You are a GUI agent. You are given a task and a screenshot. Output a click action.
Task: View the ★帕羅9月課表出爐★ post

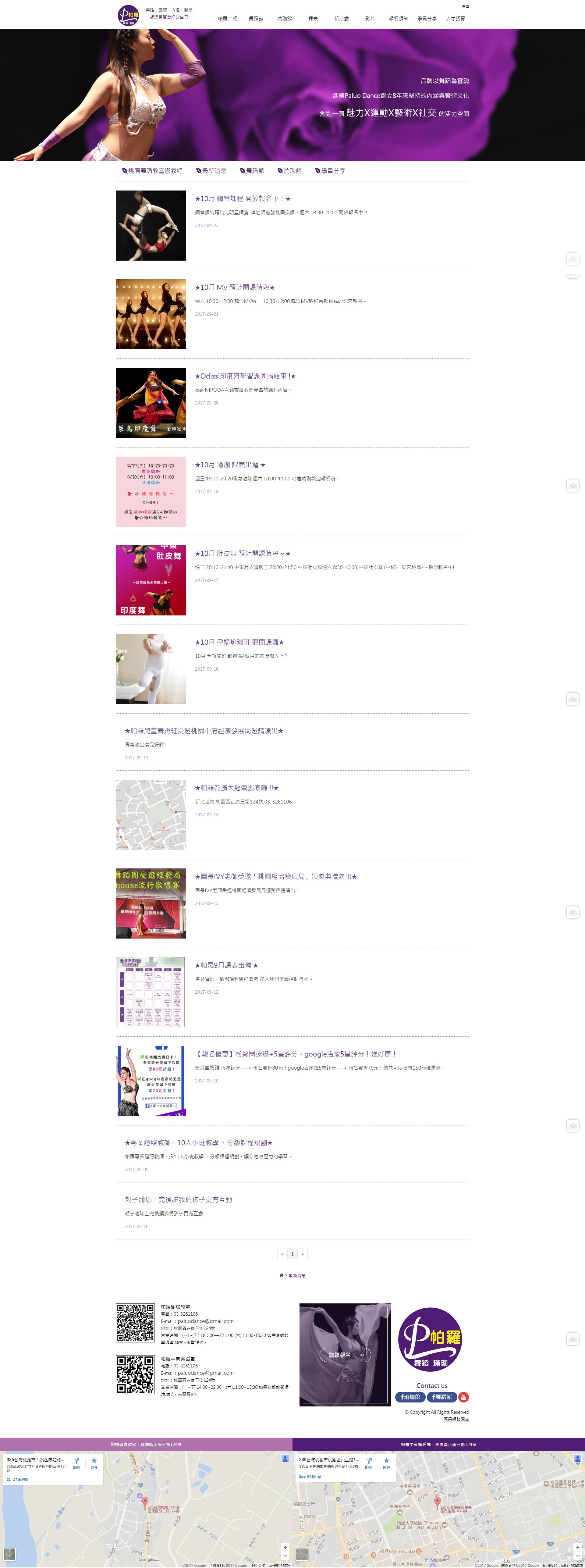[x=226, y=965]
